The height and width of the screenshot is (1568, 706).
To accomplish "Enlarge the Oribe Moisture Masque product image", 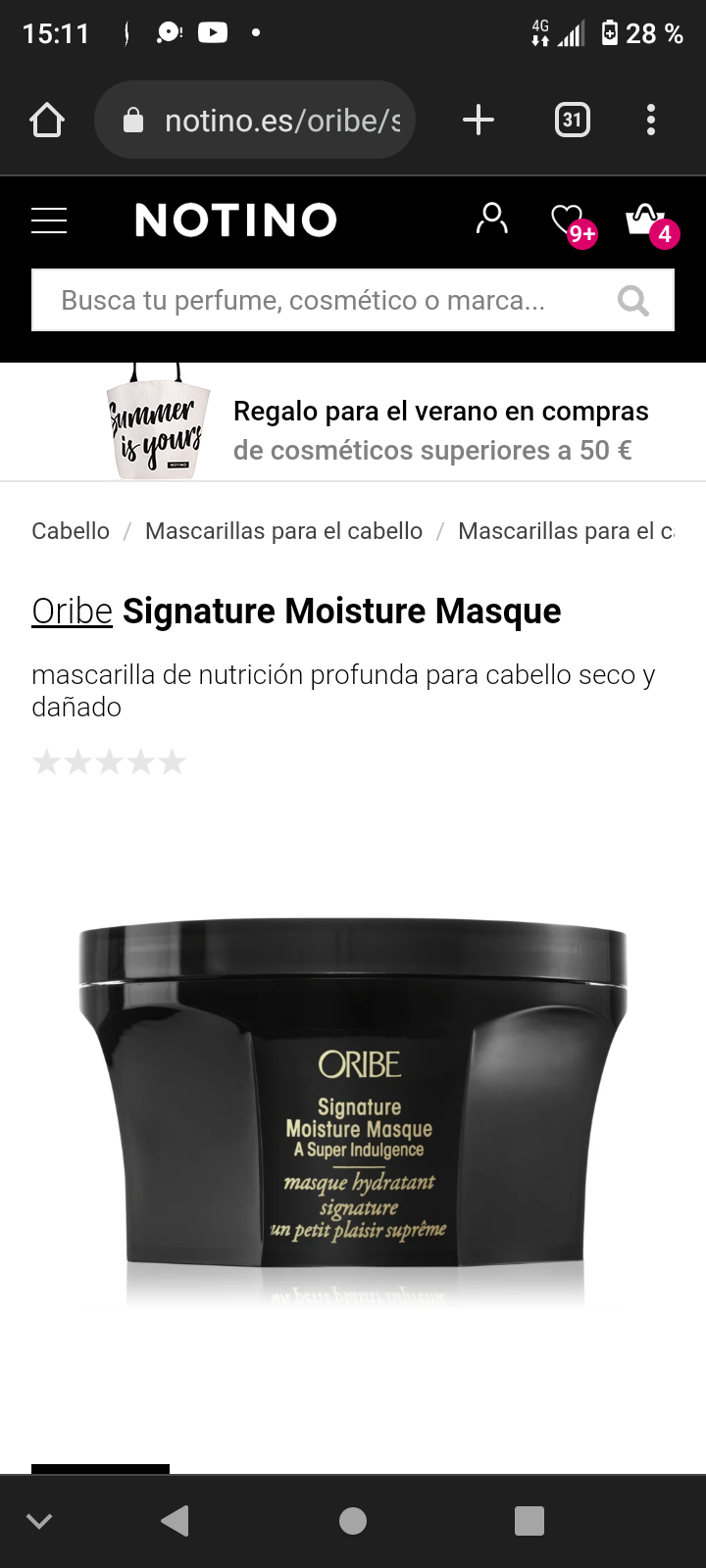I will [353, 1107].
